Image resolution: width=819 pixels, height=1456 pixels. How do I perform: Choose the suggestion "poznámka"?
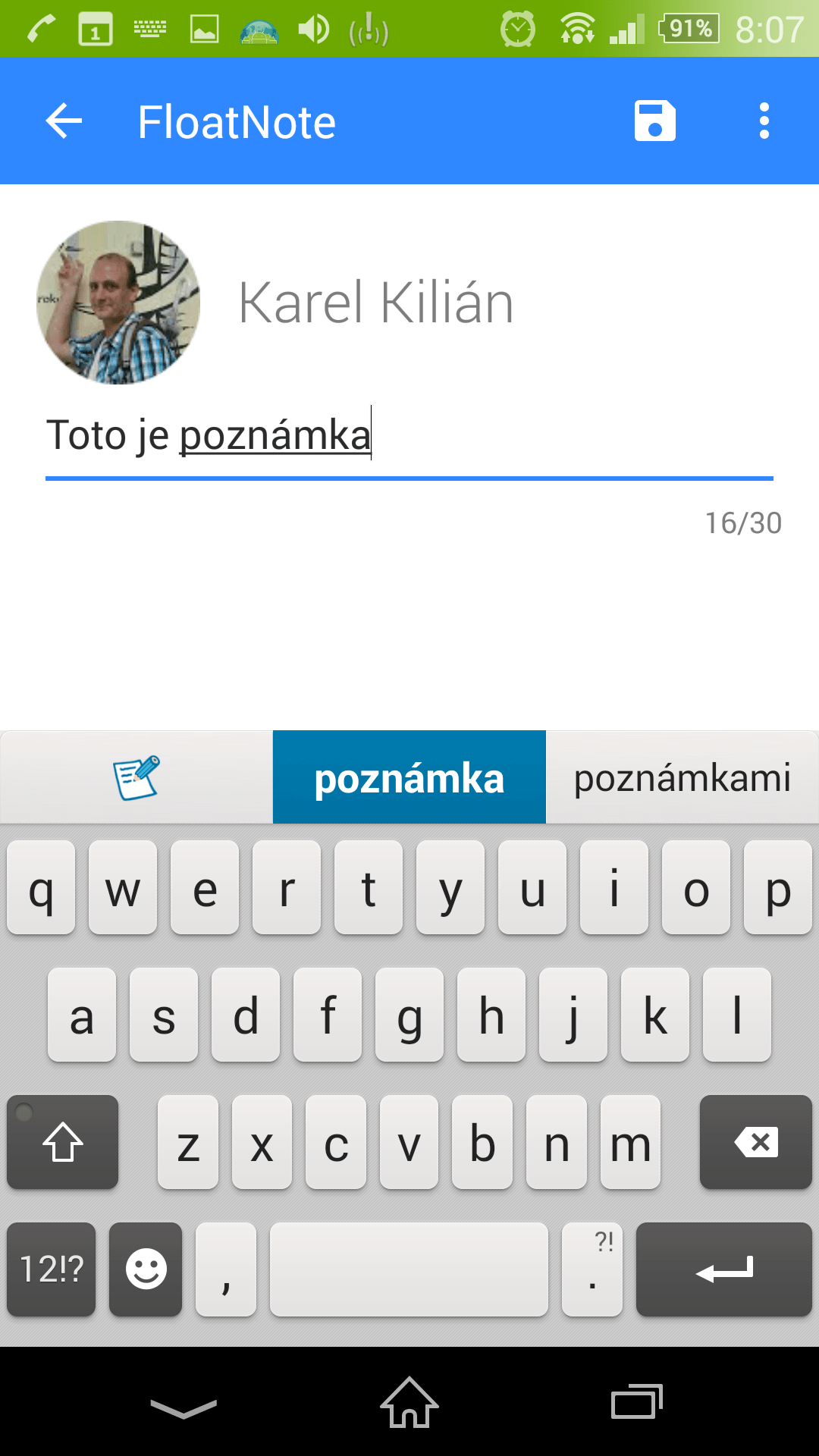[409, 778]
